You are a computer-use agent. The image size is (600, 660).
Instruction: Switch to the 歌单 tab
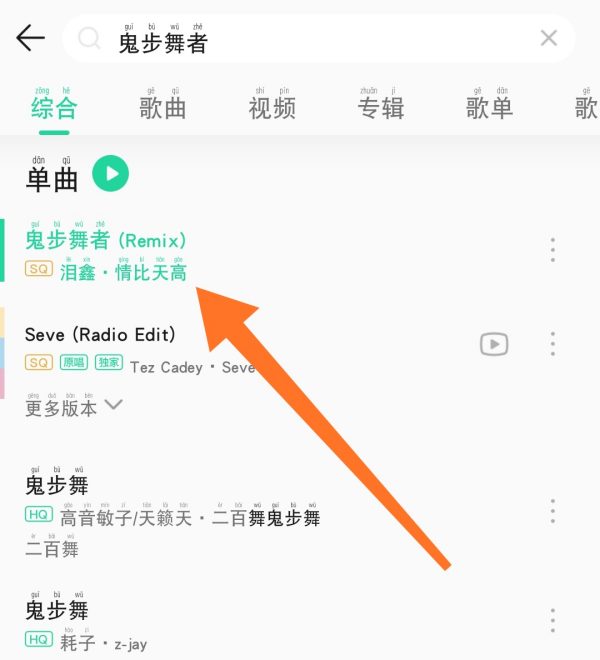(x=490, y=107)
